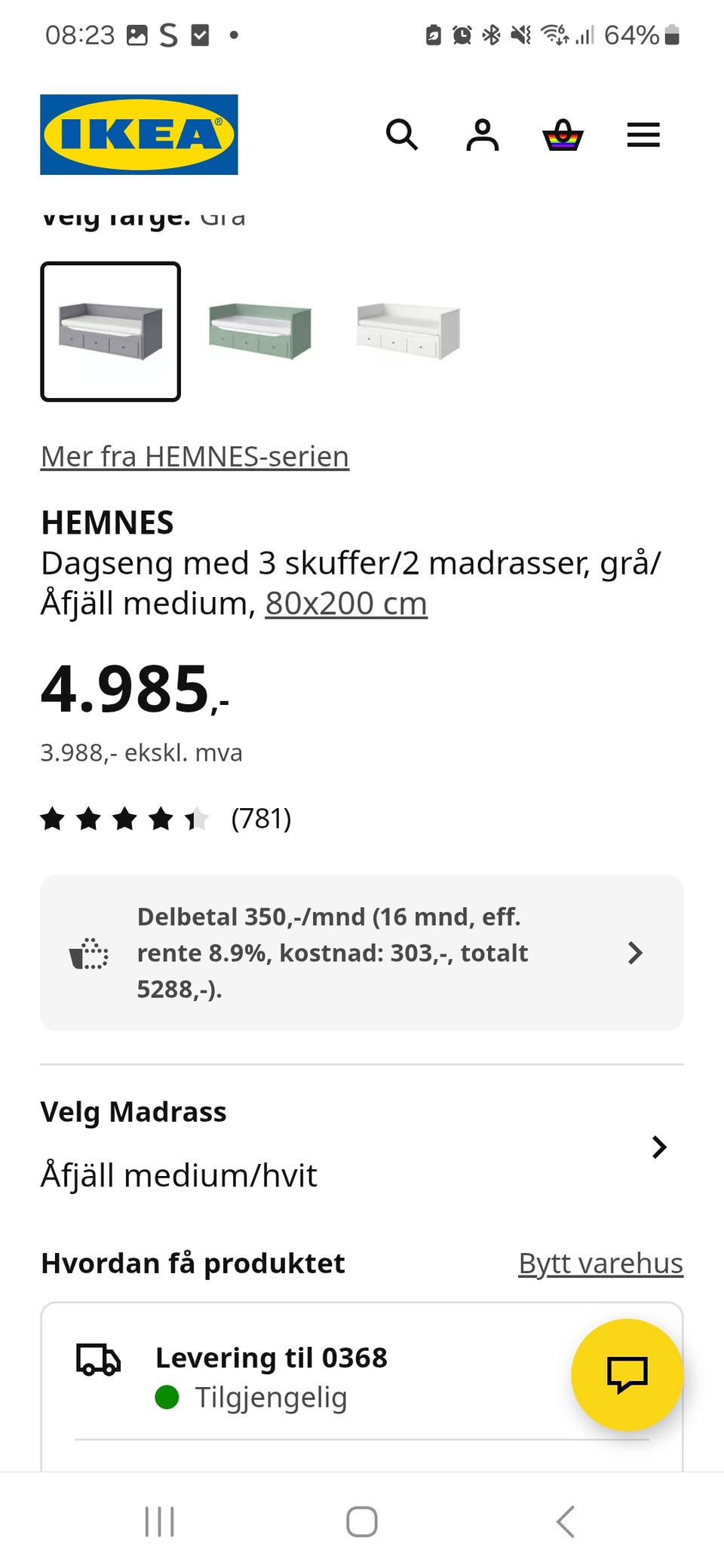Select the green daybed color variant

coord(260,332)
